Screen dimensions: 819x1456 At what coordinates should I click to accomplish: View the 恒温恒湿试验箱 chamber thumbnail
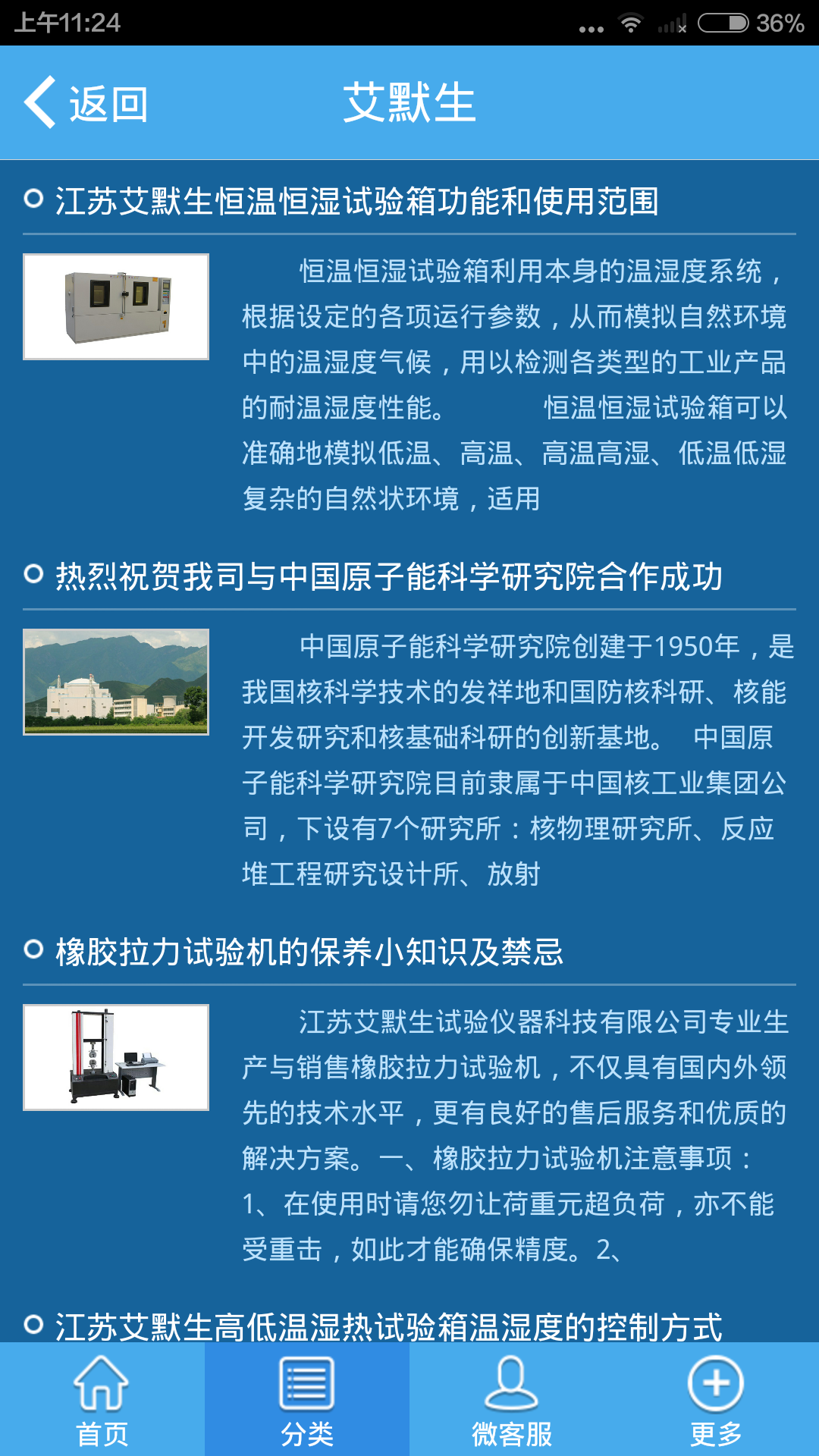(x=116, y=306)
